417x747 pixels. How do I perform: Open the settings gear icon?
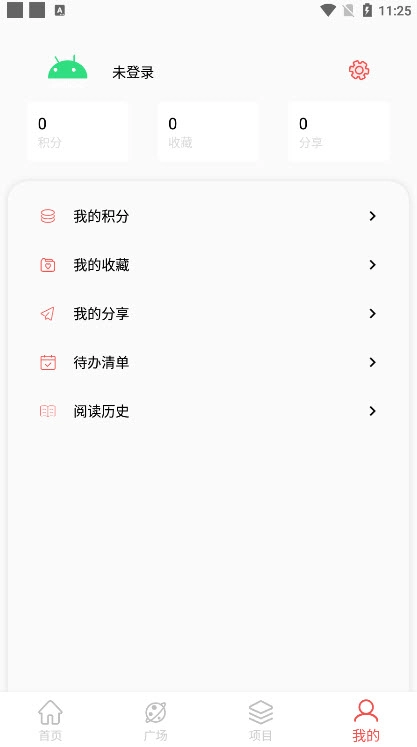359,71
